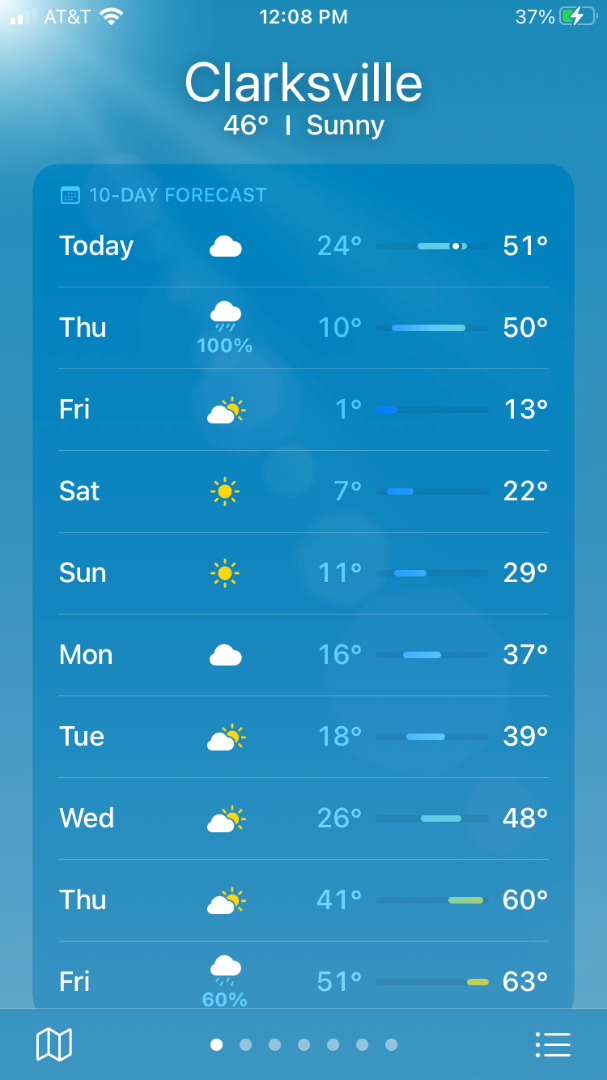607x1080 pixels.
Task: Open the Thu row with 100% rain
Action: pos(303,328)
